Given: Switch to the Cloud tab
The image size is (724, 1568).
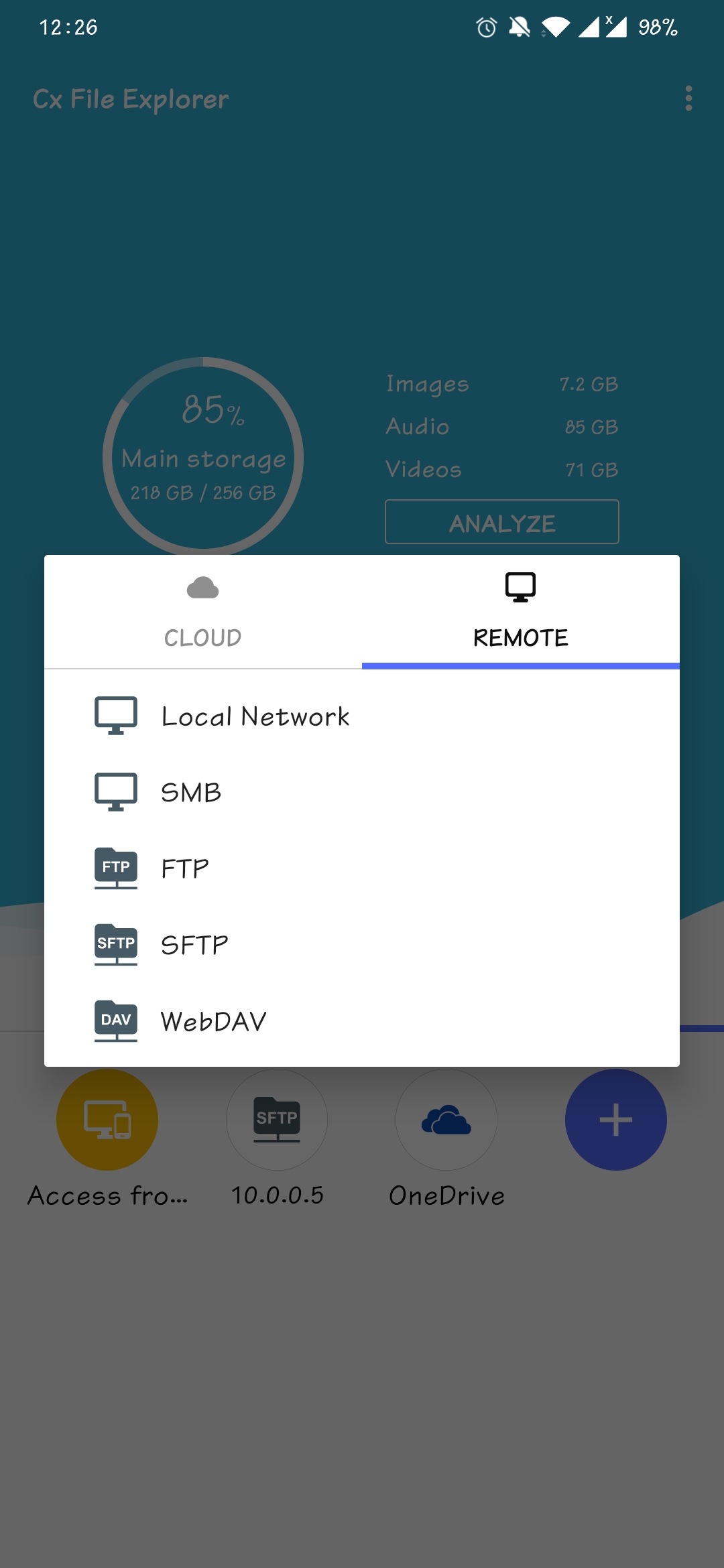Looking at the screenshot, I should pyautogui.click(x=202, y=612).
